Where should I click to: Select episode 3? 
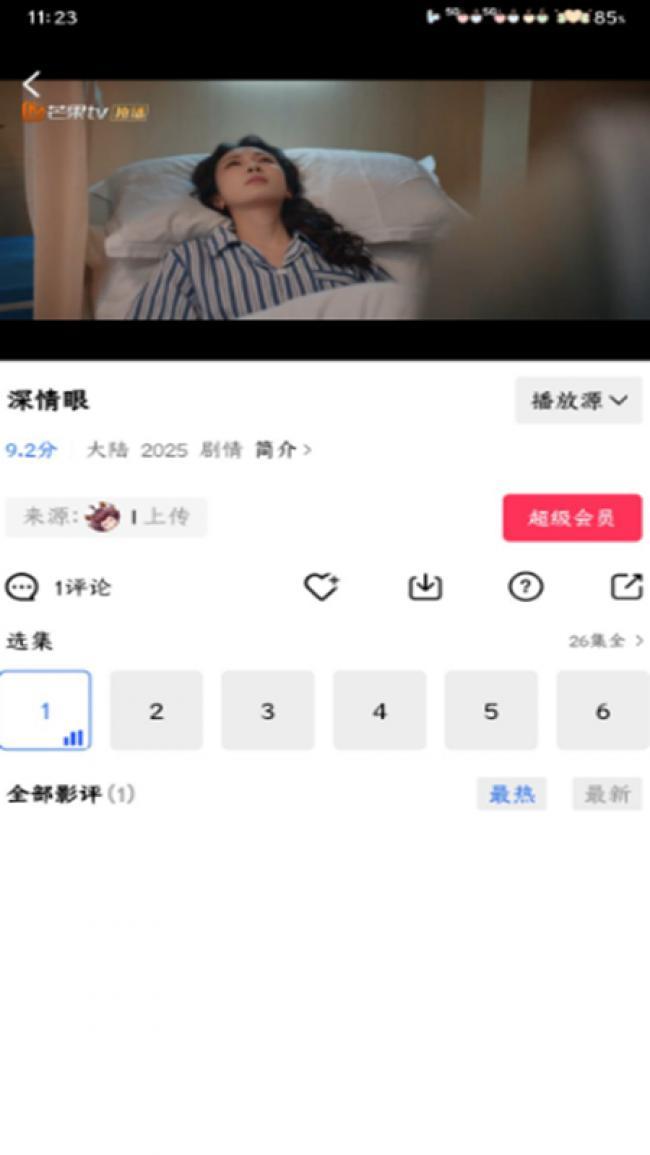(267, 711)
